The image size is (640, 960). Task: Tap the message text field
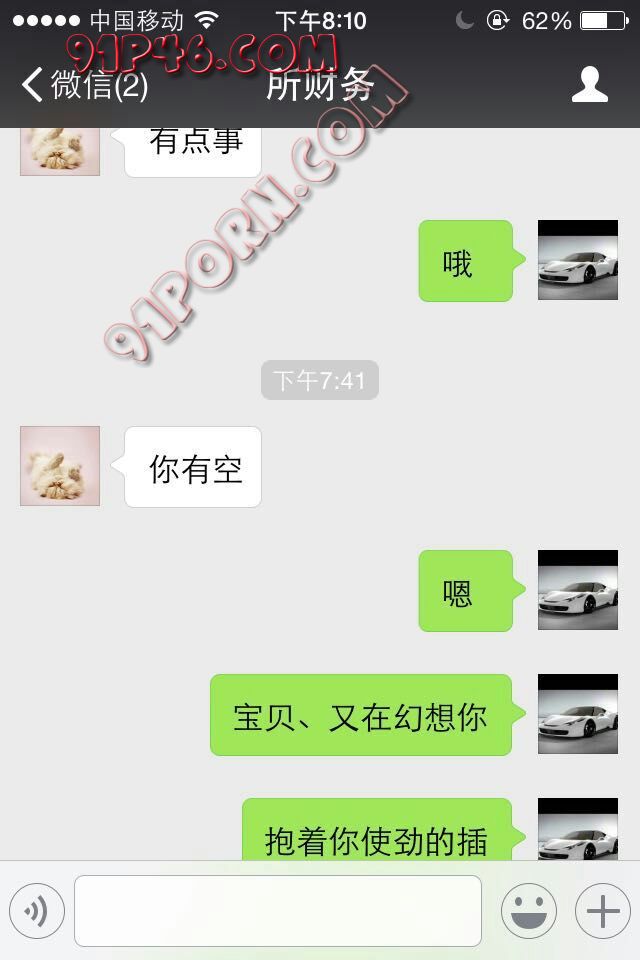click(x=278, y=911)
